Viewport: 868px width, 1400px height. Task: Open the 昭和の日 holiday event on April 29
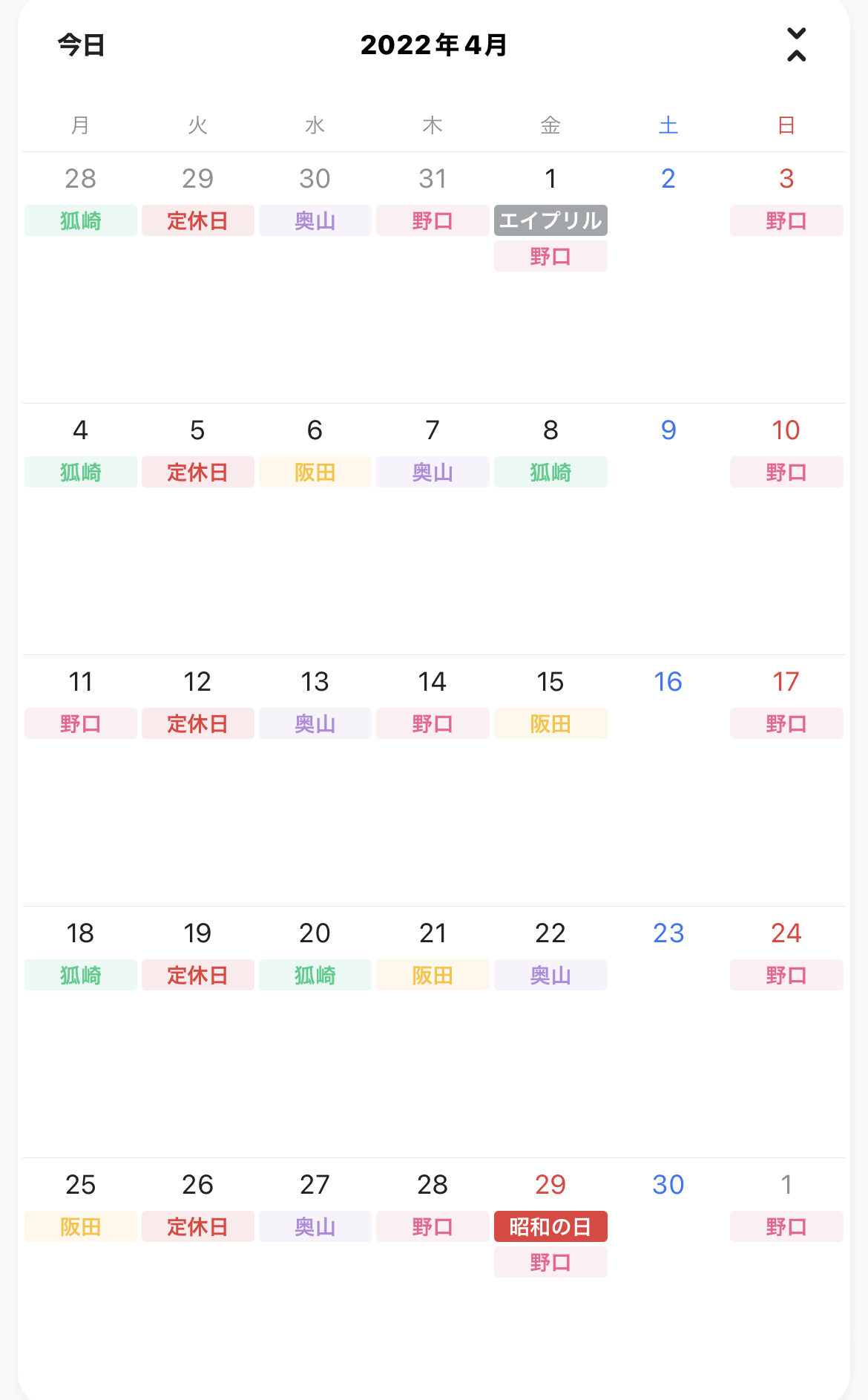[550, 1226]
